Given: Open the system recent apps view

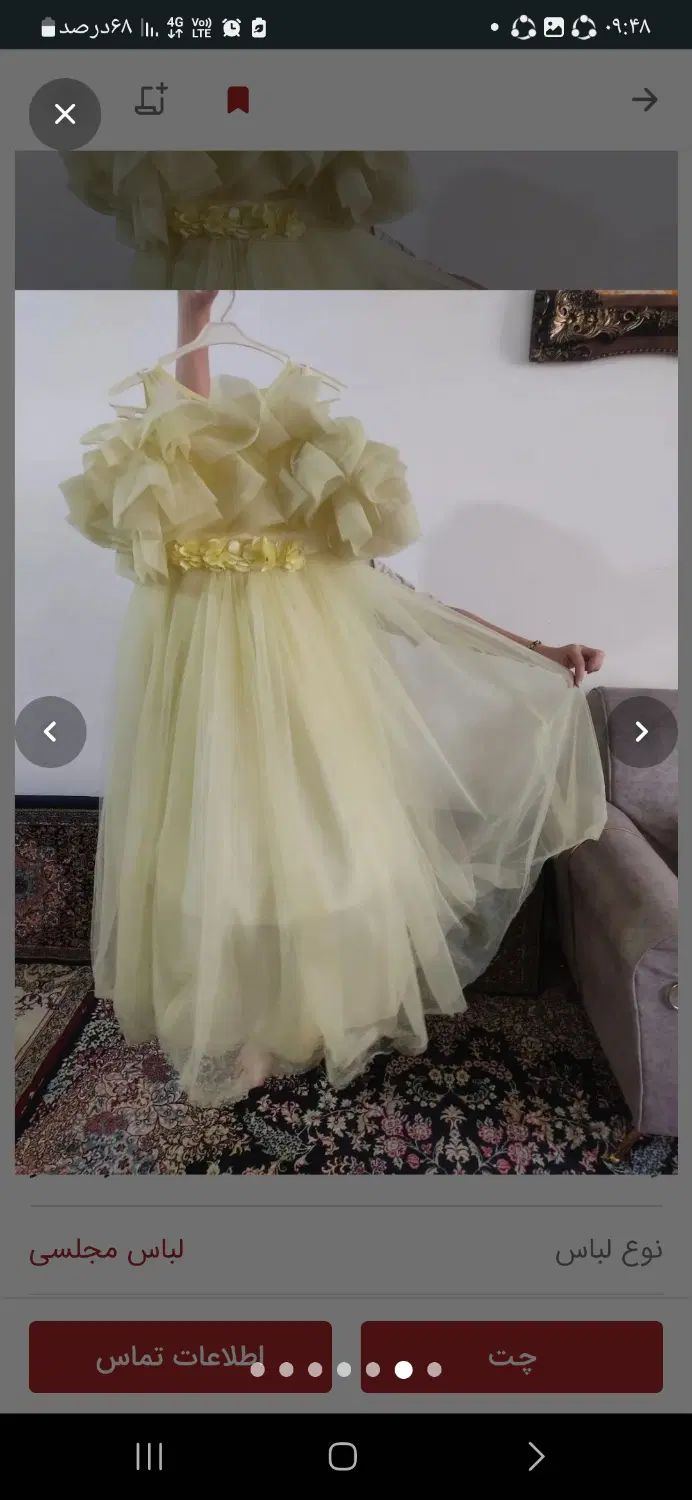Looking at the screenshot, I should 149,1457.
